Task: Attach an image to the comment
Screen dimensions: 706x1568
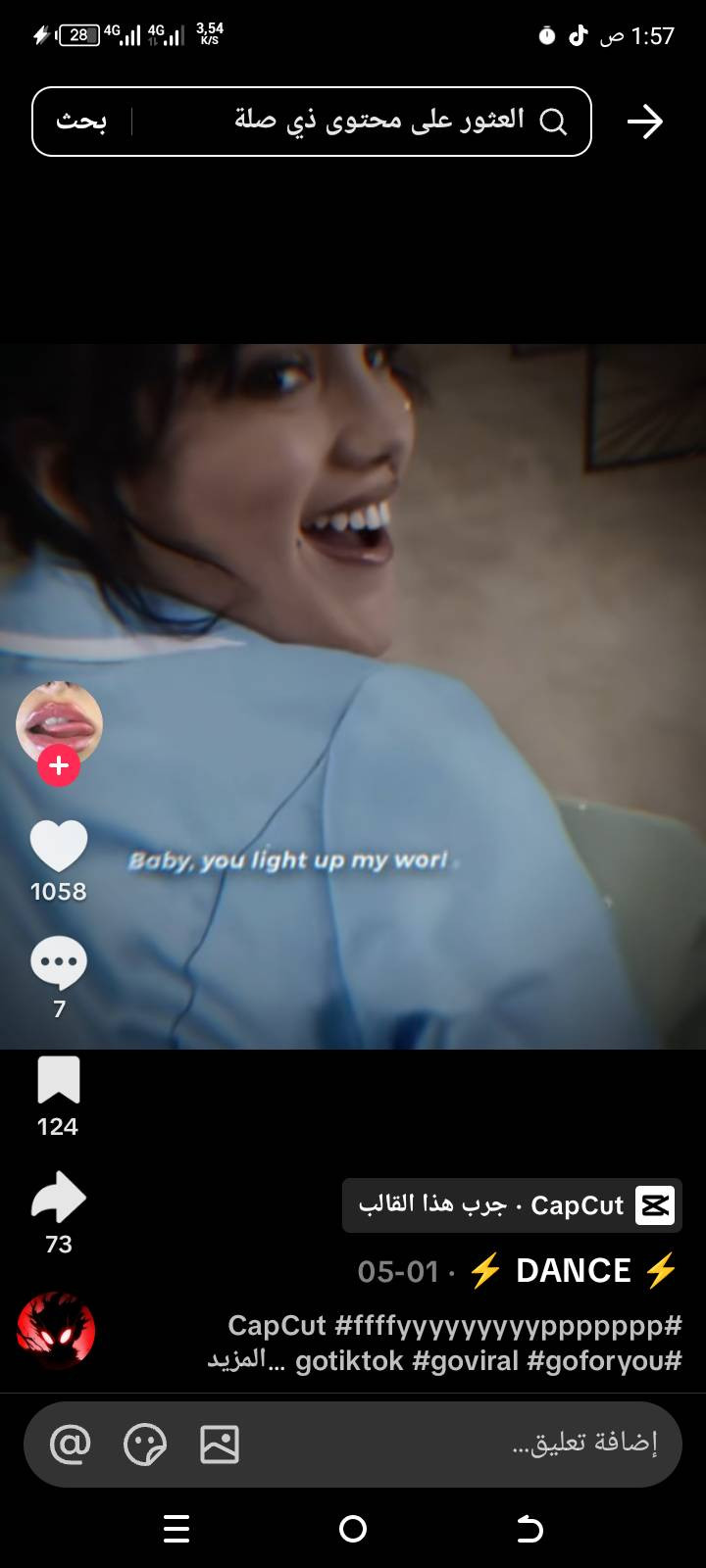Action: tap(220, 1444)
